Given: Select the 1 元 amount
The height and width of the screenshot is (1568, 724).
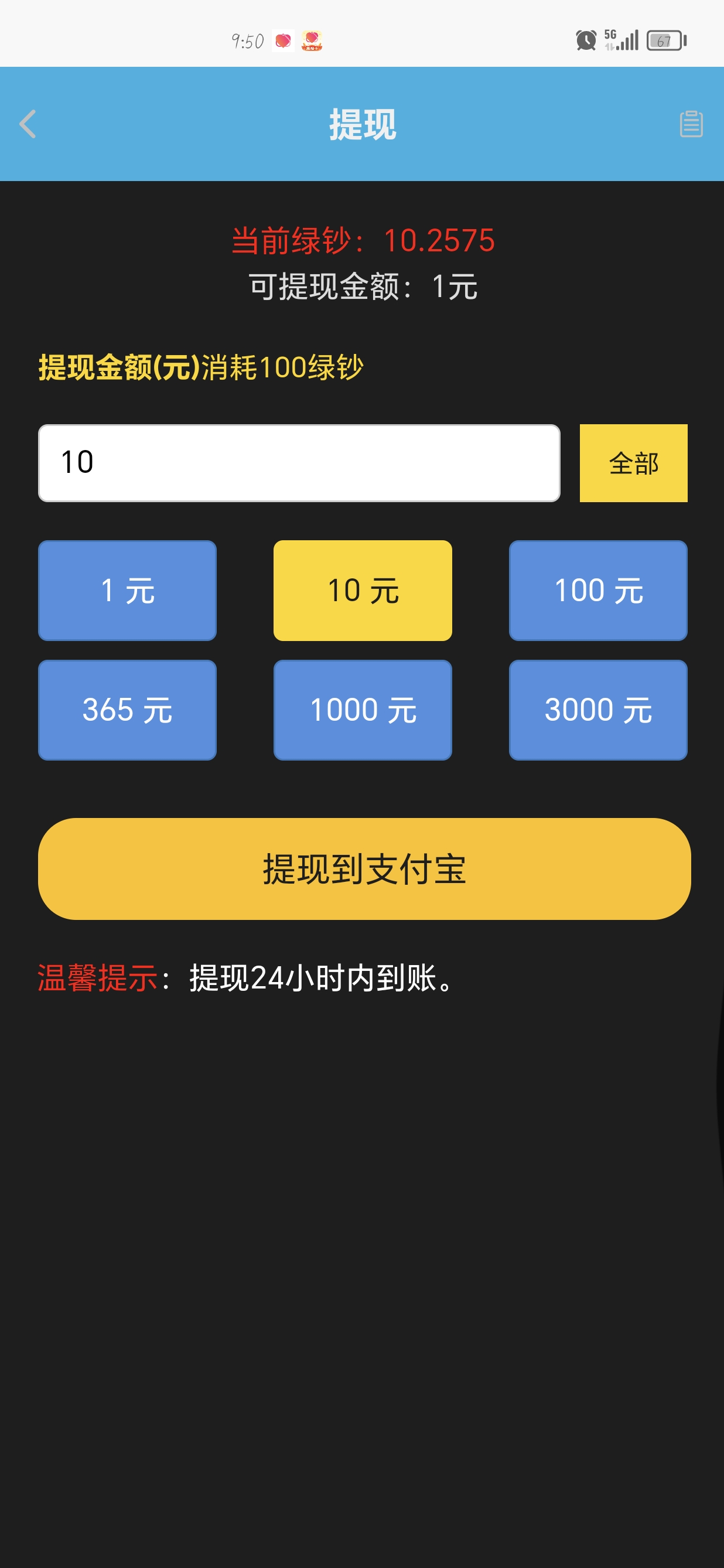Looking at the screenshot, I should pos(127,590).
